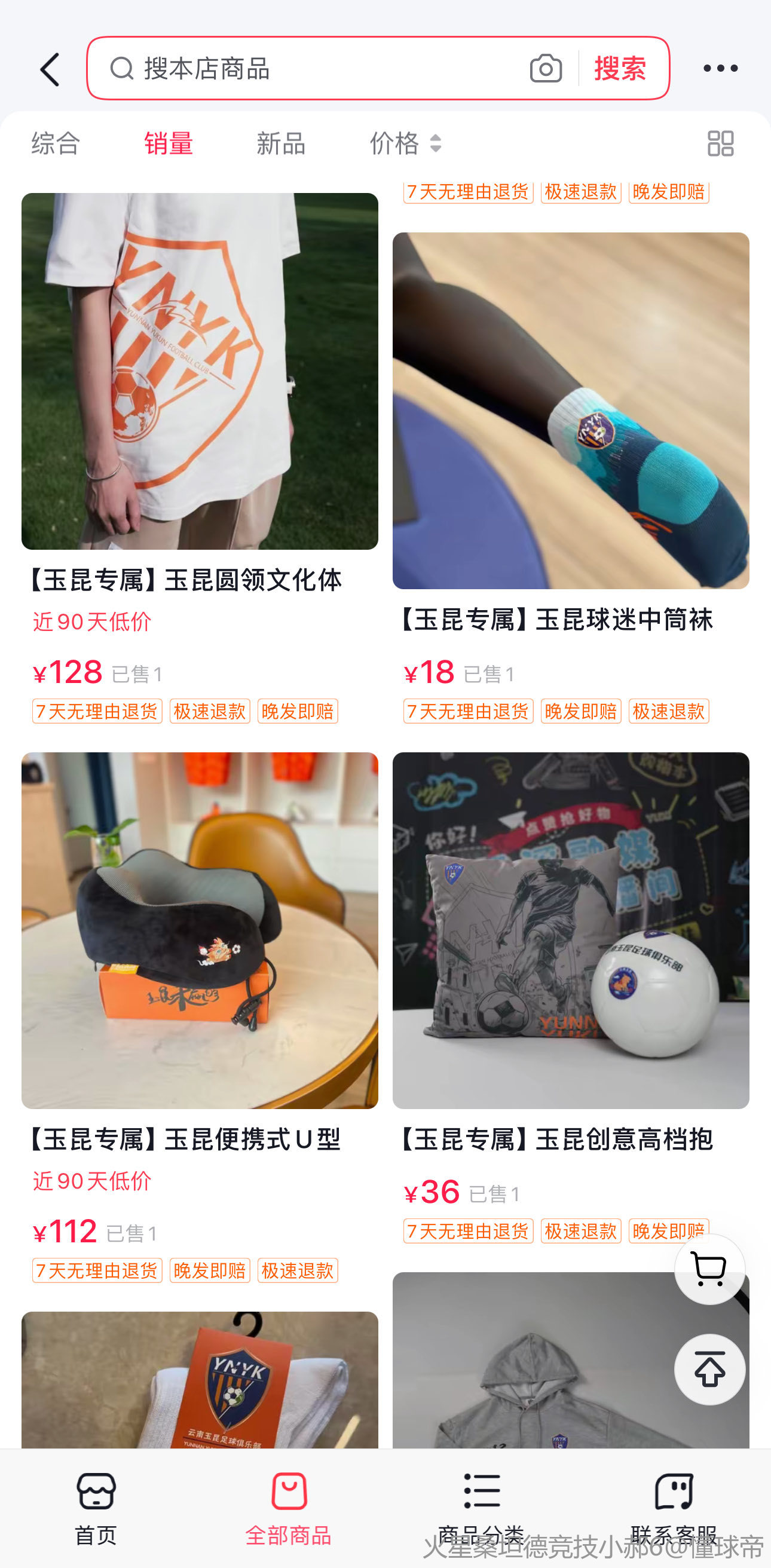The image size is (771, 1568).
Task: Open camera image search
Action: pyautogui.click(x=546, y=69)
